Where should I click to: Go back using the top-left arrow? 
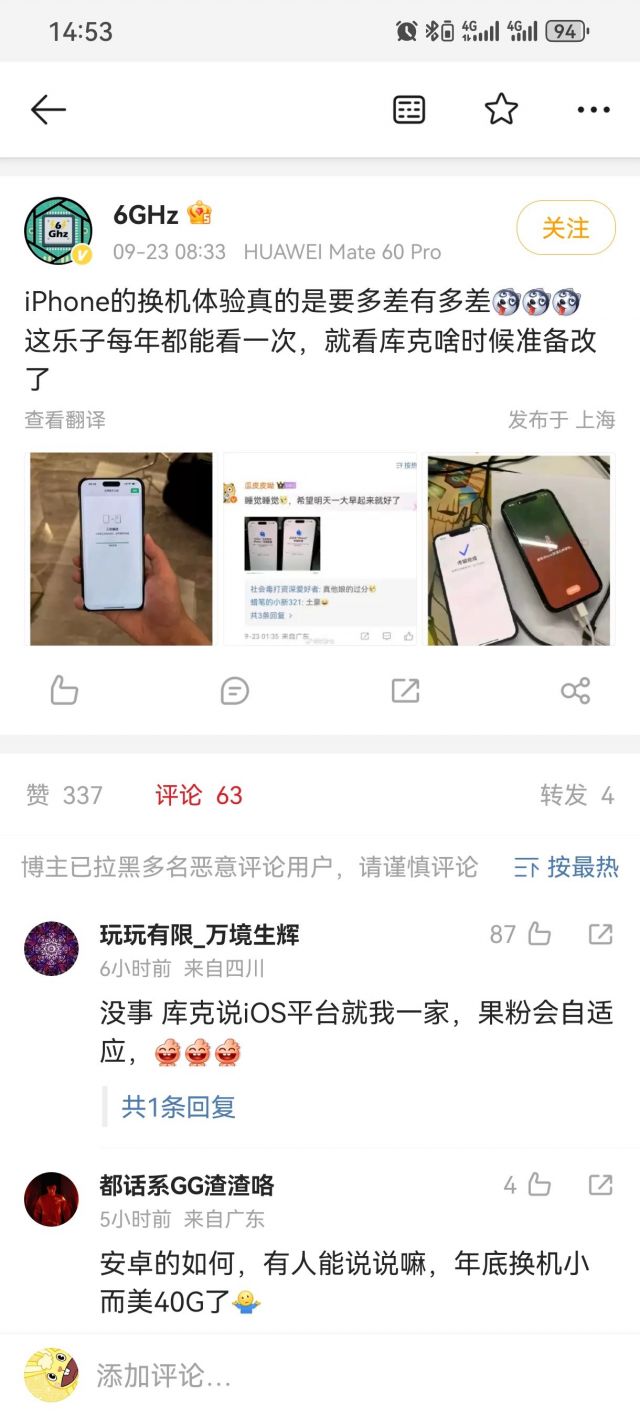tap(48, 110)
